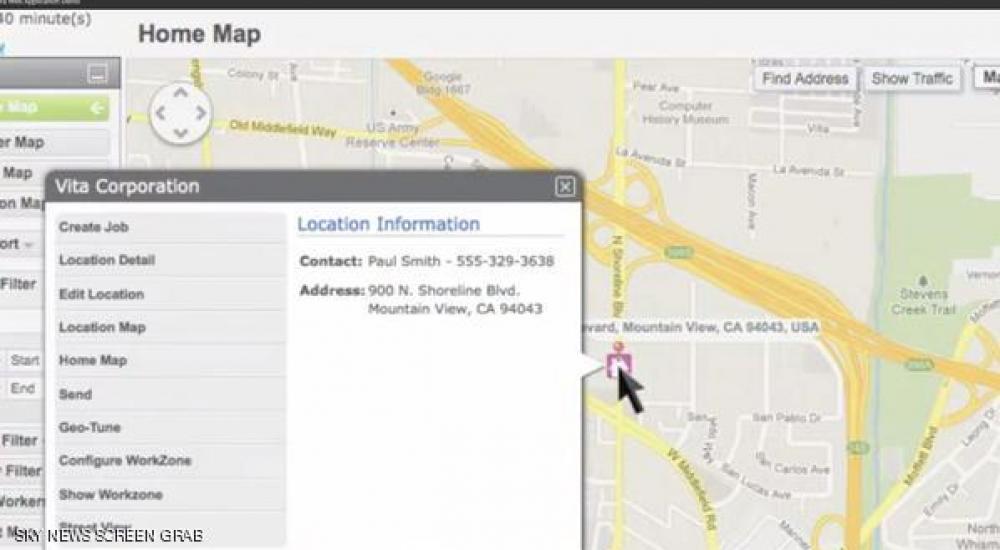1000x550 pixels.
Task: Tap the Find Address button
Action: pos(805,79)
